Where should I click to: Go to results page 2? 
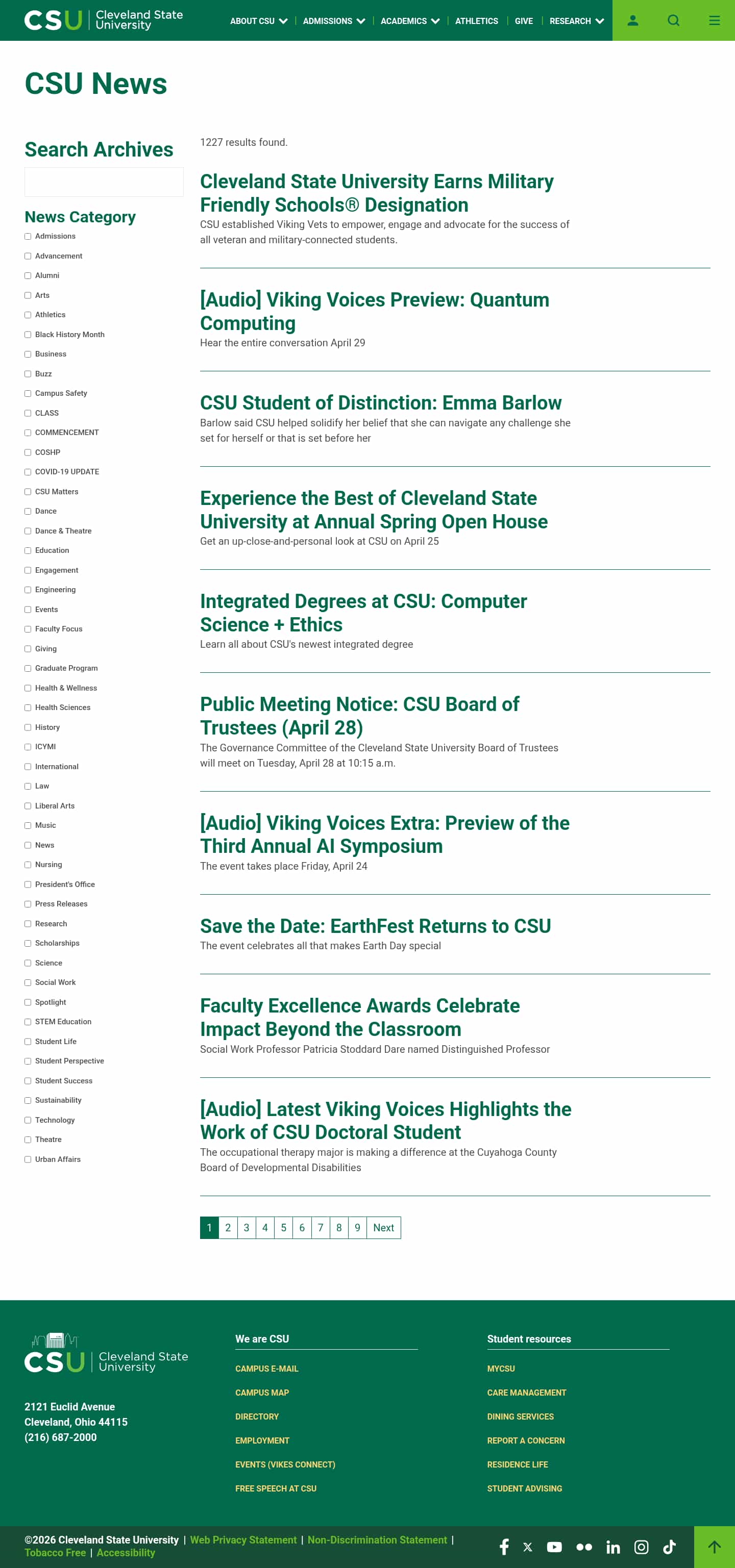tap(228, 1228)
